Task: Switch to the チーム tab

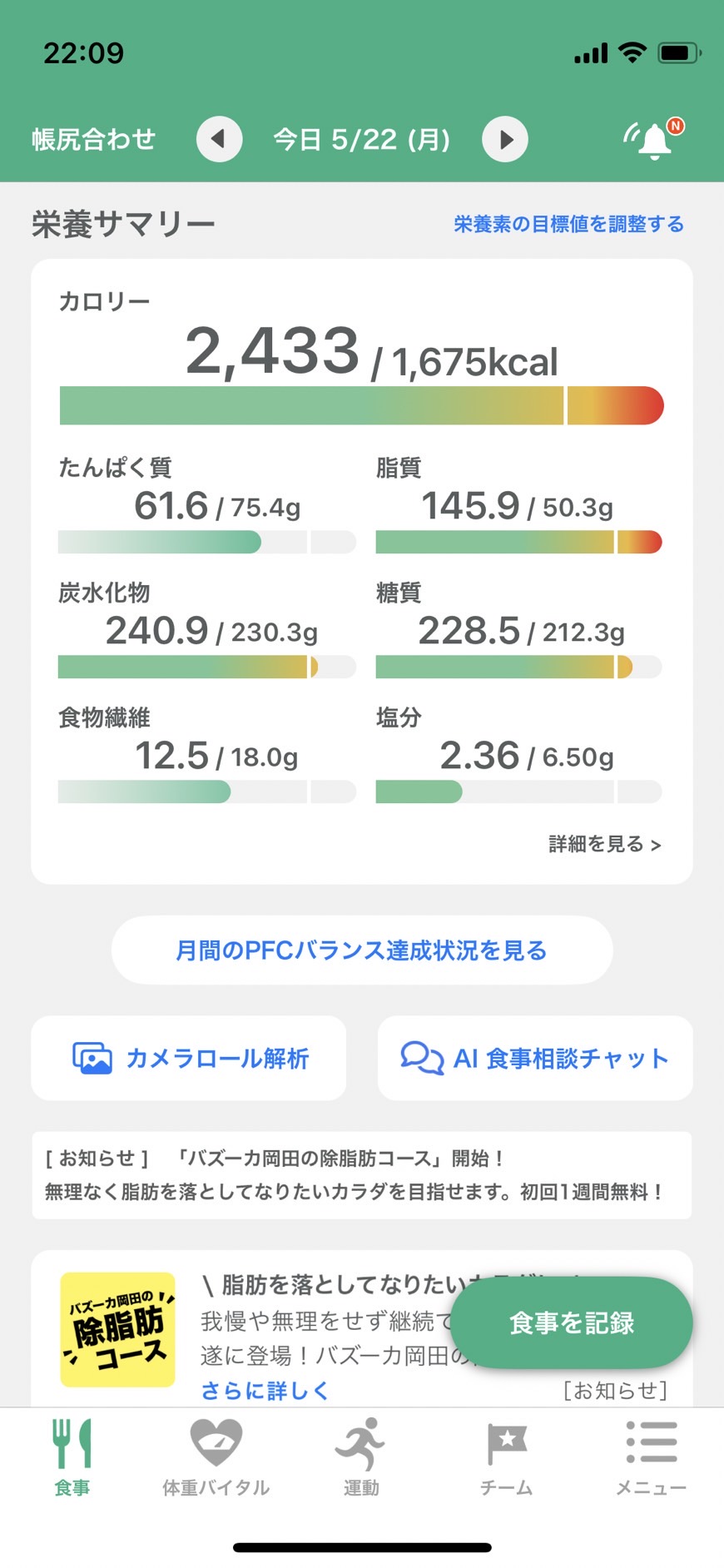Action: click(x=506, y=1457)
